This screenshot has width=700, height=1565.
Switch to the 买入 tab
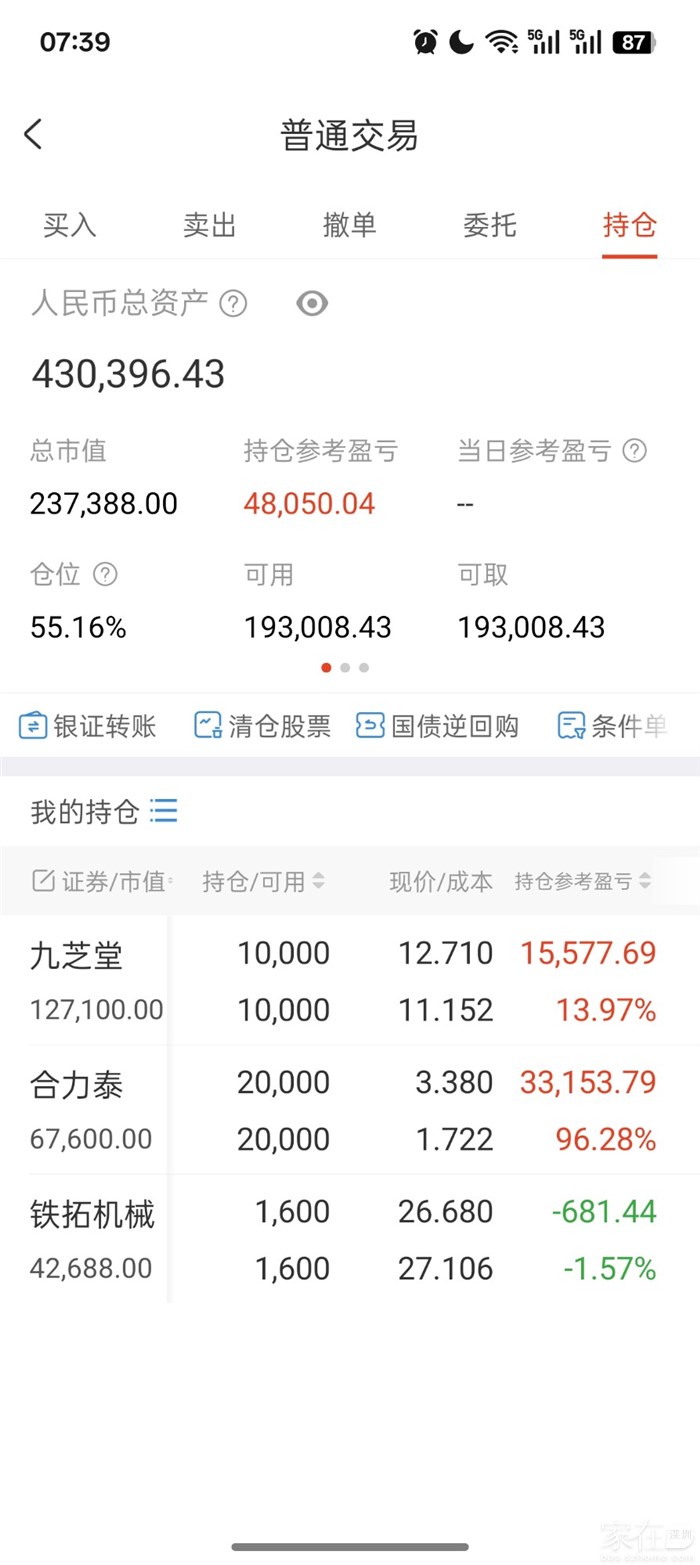coord(70,225)
